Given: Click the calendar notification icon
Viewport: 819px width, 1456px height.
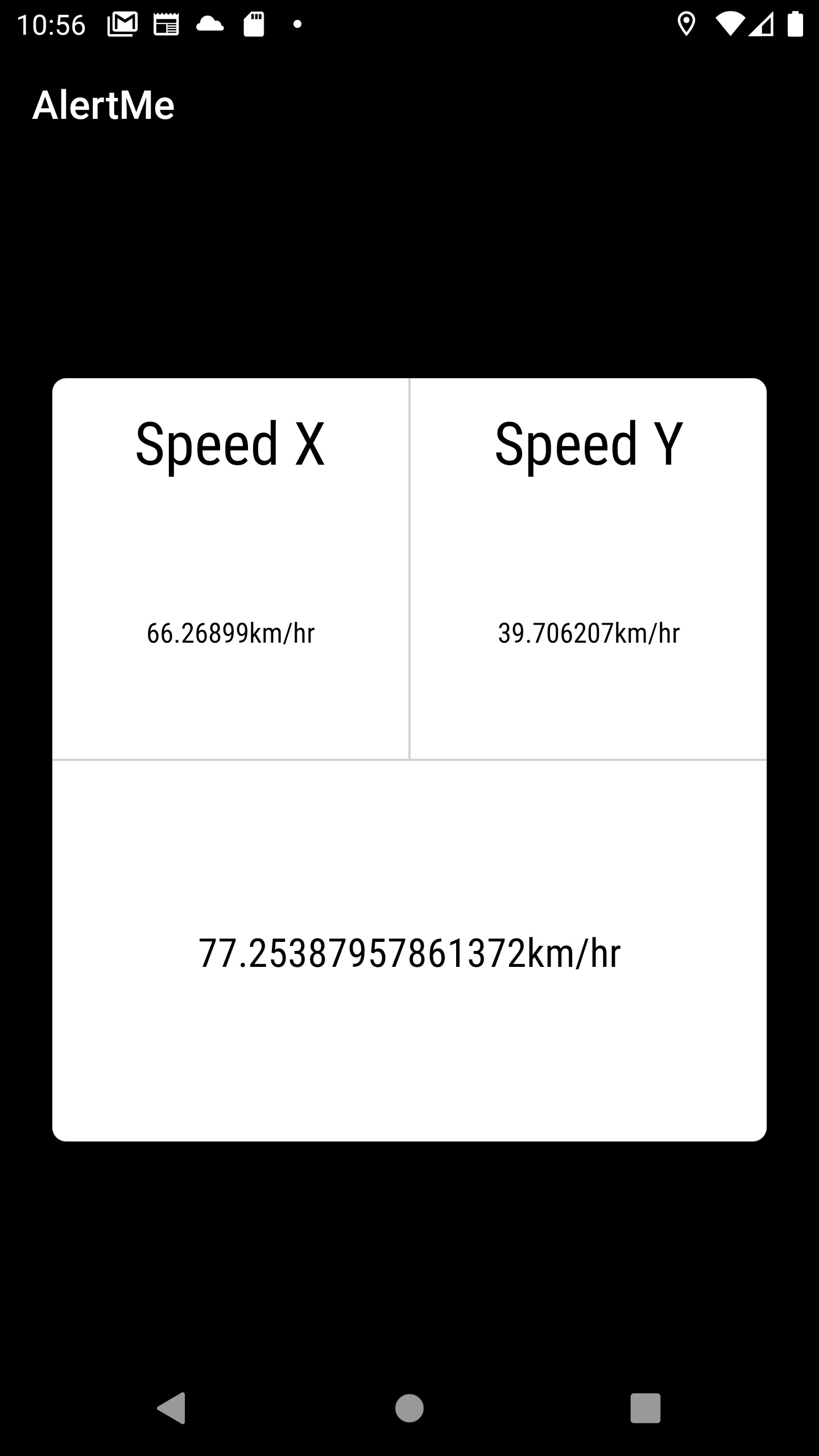Looking at the screenshot, I should [x=166, y=23].
